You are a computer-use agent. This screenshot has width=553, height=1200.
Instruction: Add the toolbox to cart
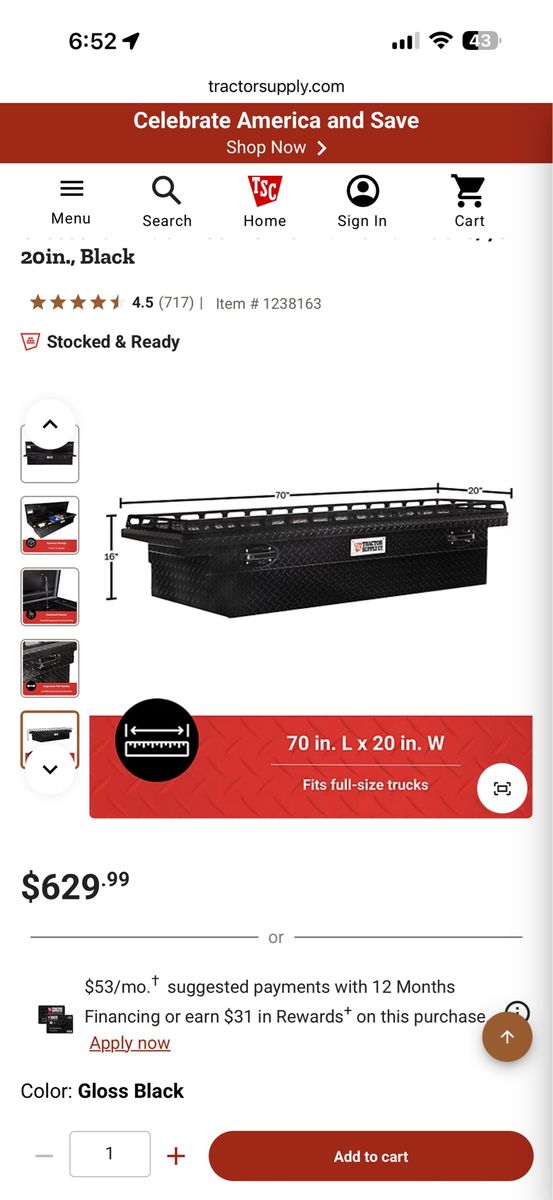coord(371,1156)
